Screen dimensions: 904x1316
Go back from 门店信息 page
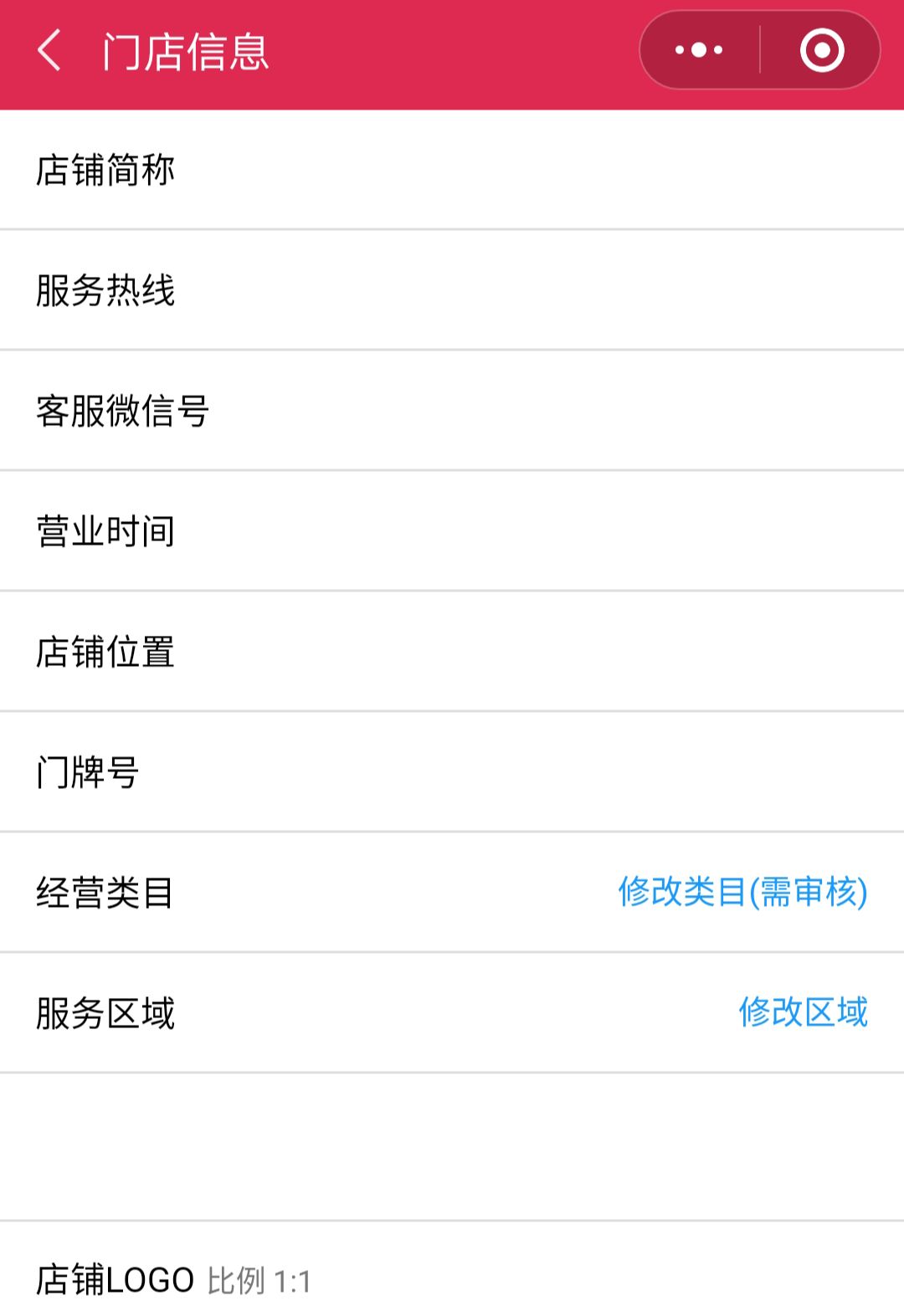(50, 50)
